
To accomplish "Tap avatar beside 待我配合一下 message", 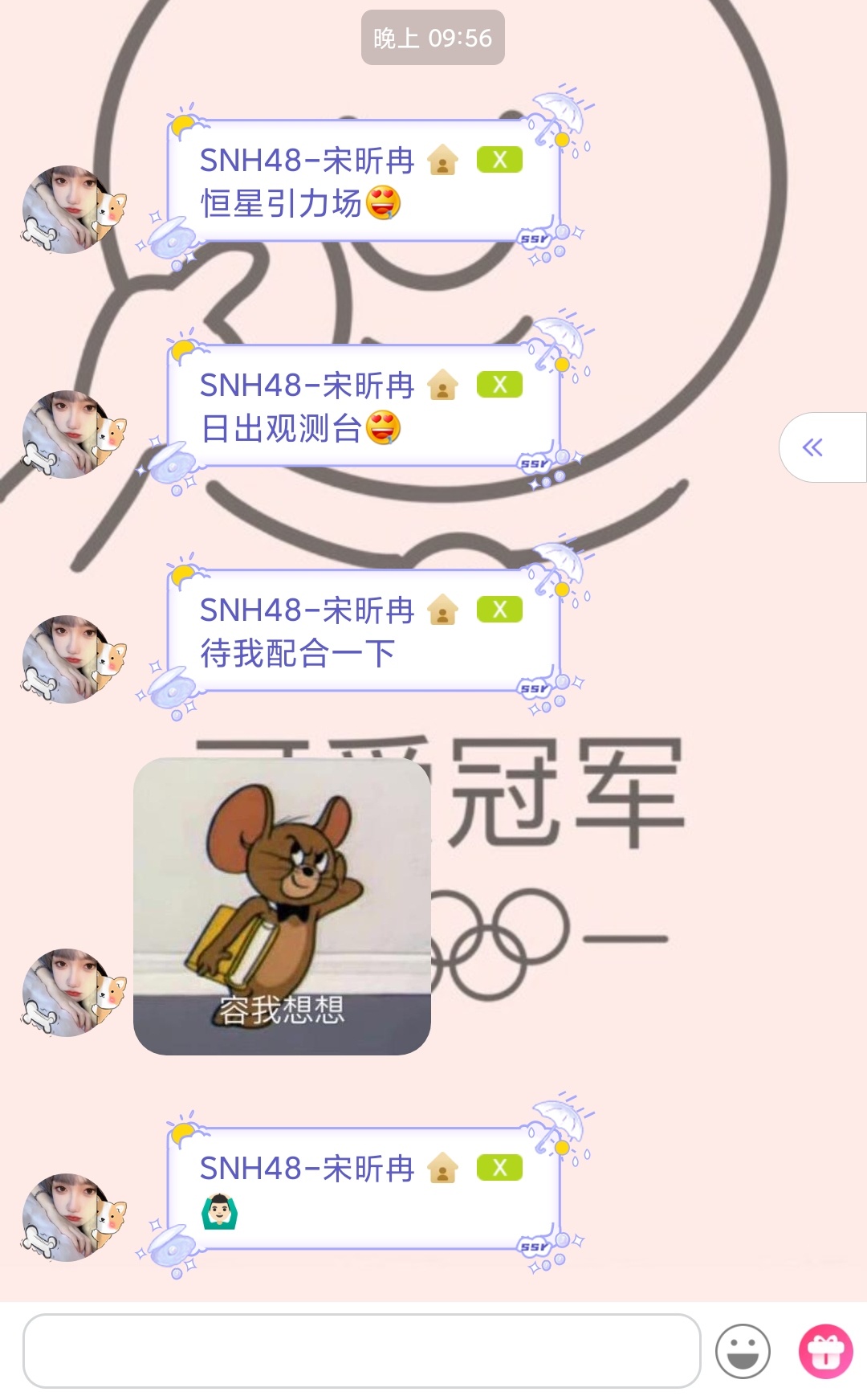I will pos(71,659).
